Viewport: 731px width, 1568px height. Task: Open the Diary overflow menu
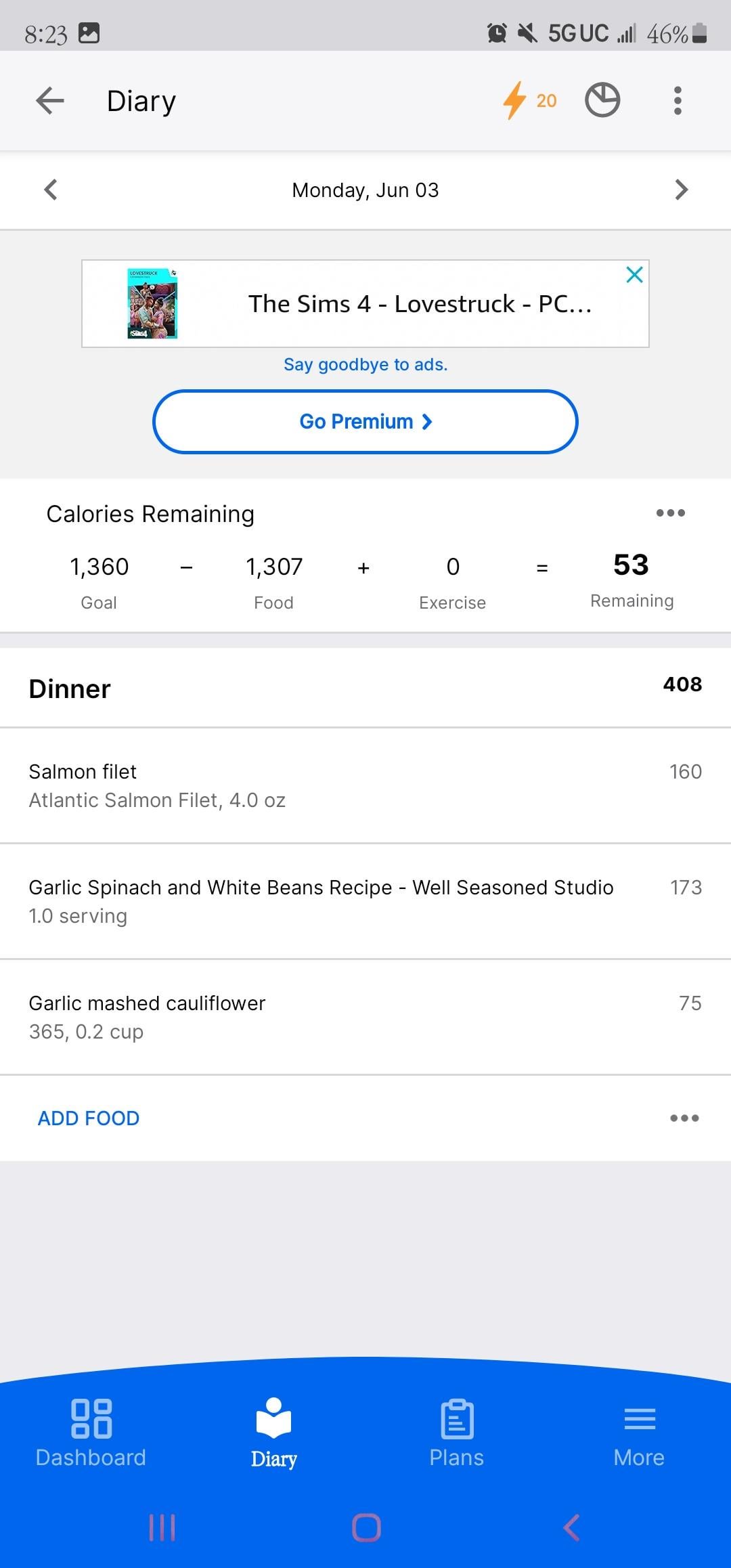(x=678, y=101)
